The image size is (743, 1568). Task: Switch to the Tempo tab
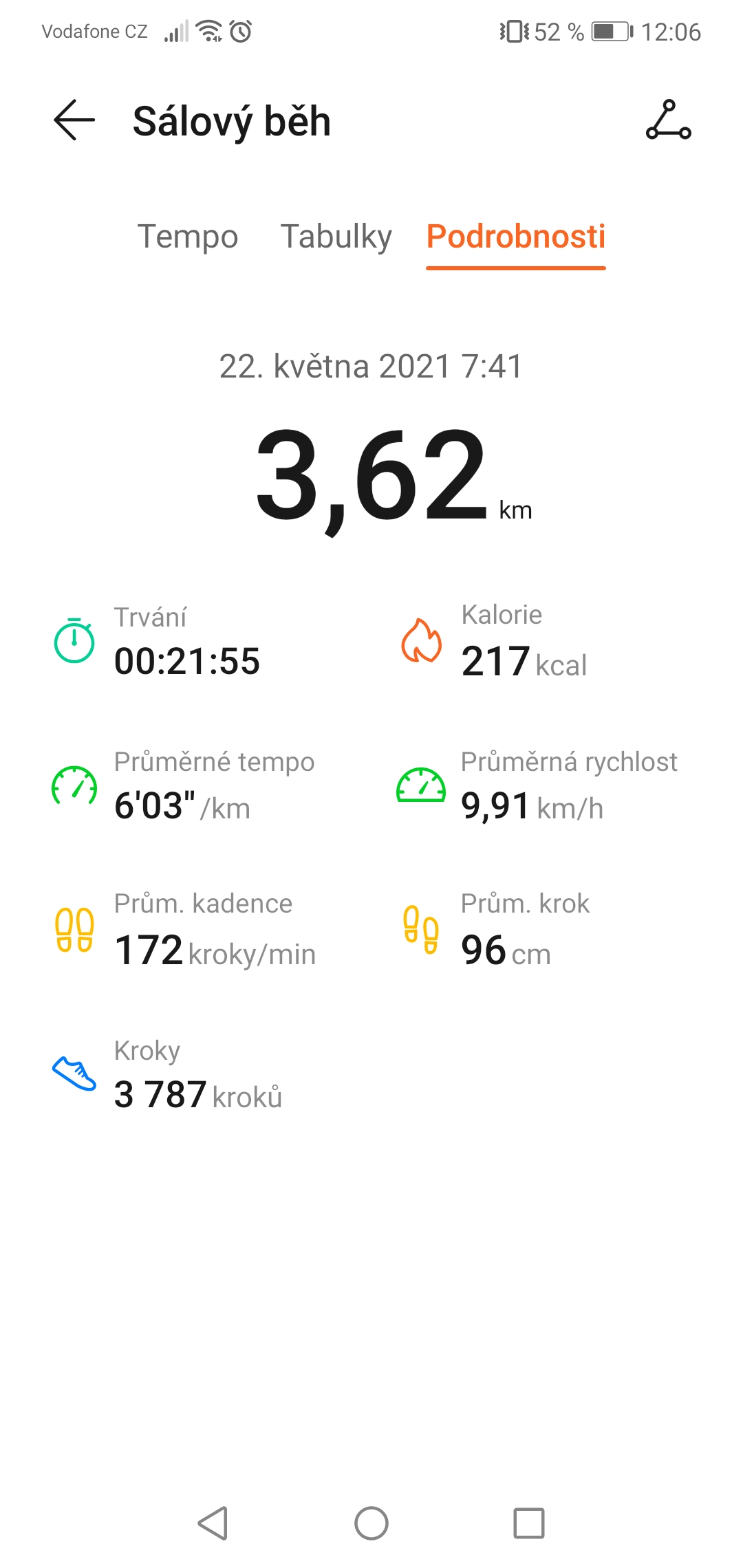(x=188, y=237)
